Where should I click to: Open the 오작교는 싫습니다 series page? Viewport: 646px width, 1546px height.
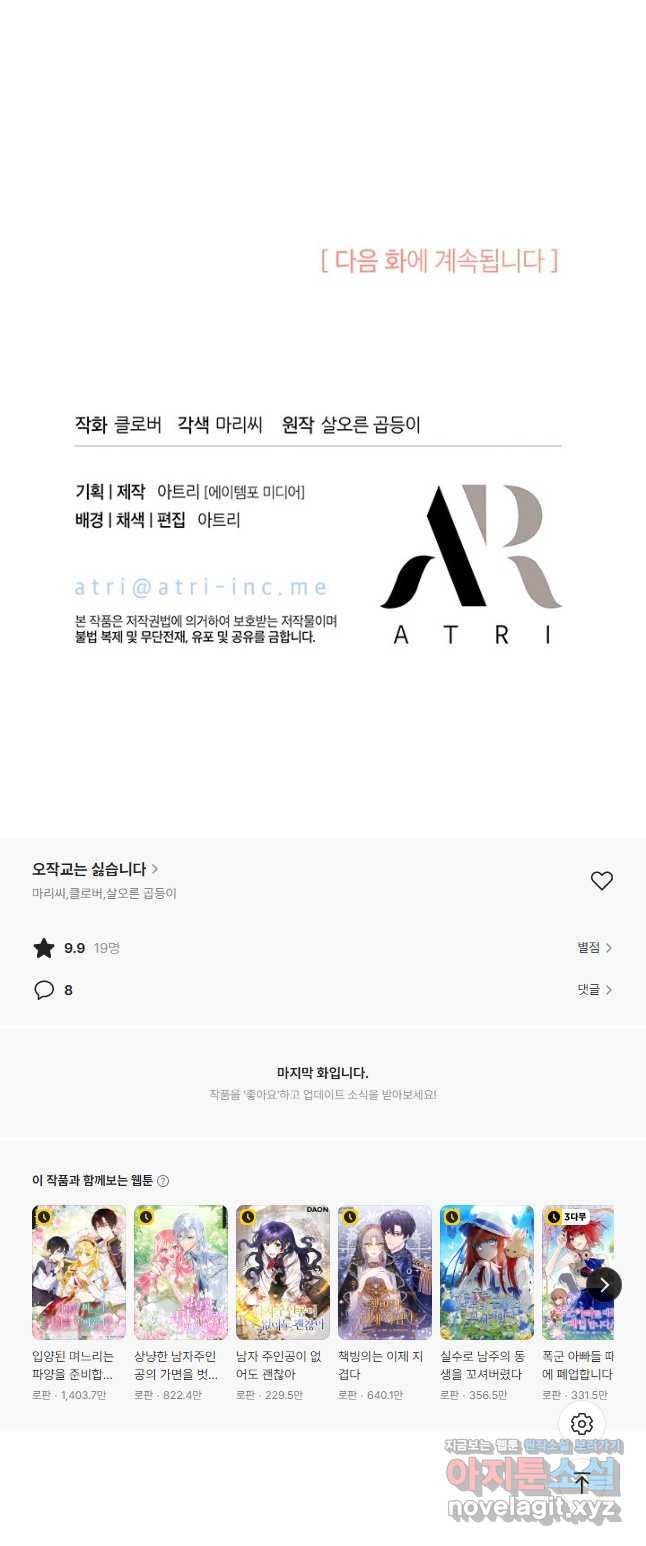click(95, 869)
